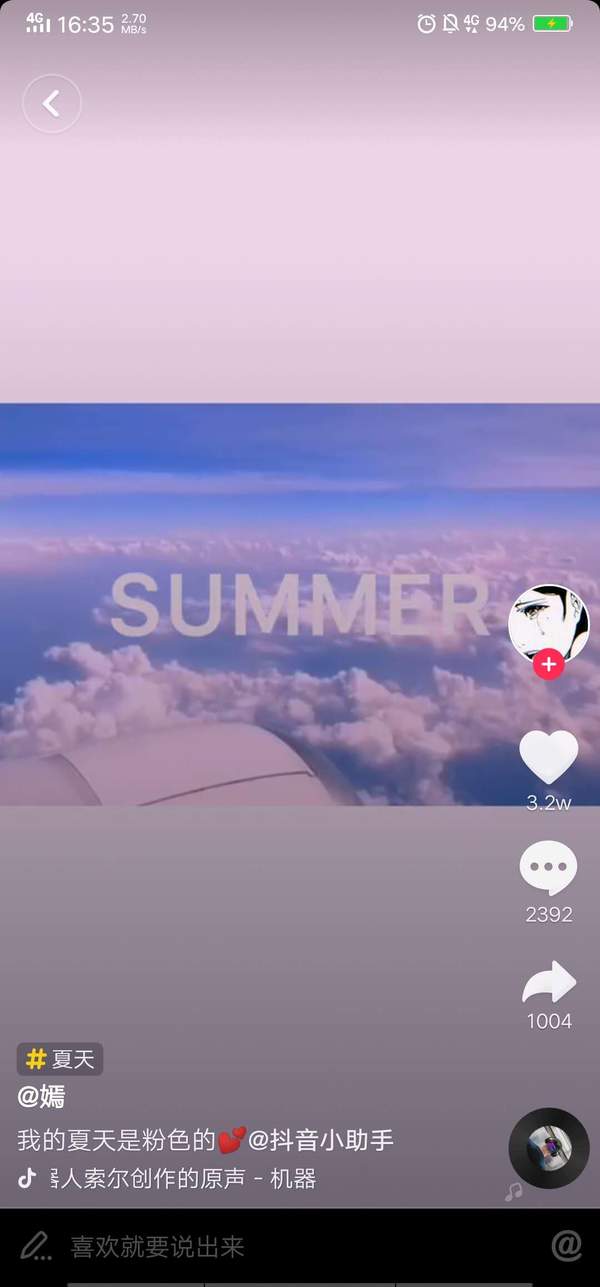
Task: Tap the spinning music disc
Action: [548, 1148]
